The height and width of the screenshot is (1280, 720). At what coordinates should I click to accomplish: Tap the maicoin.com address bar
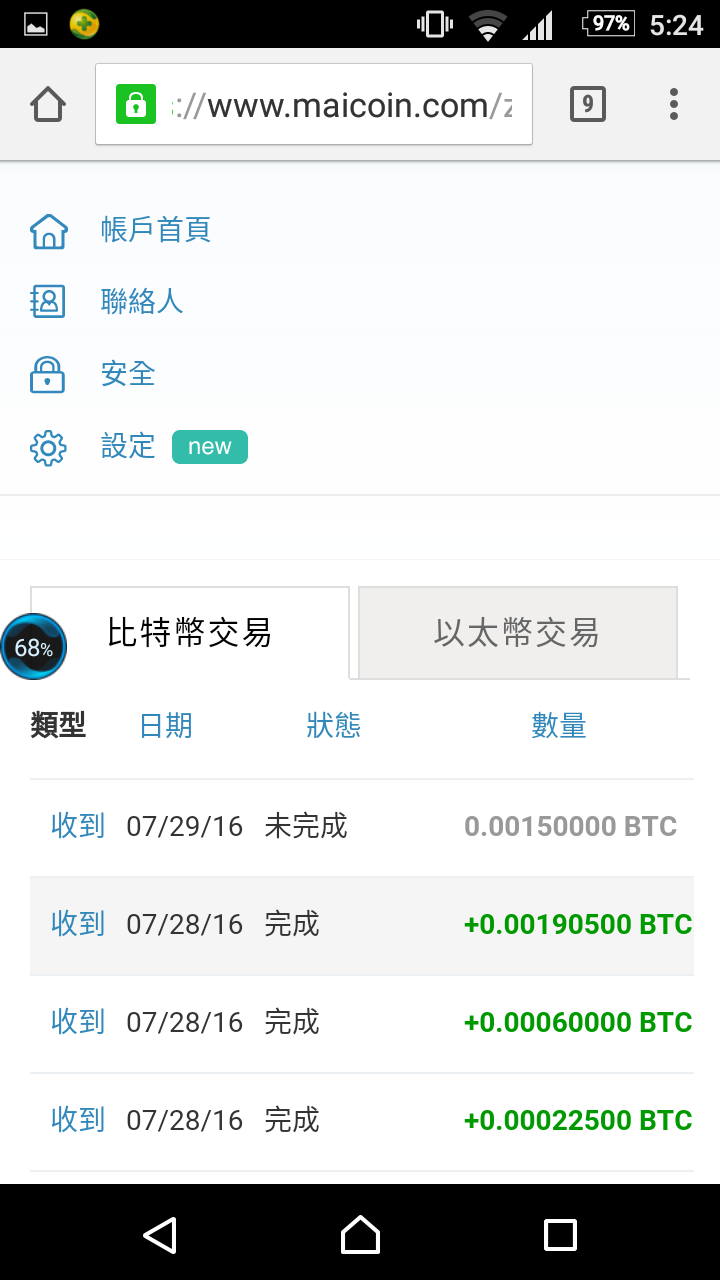click(x=314, y=104)
